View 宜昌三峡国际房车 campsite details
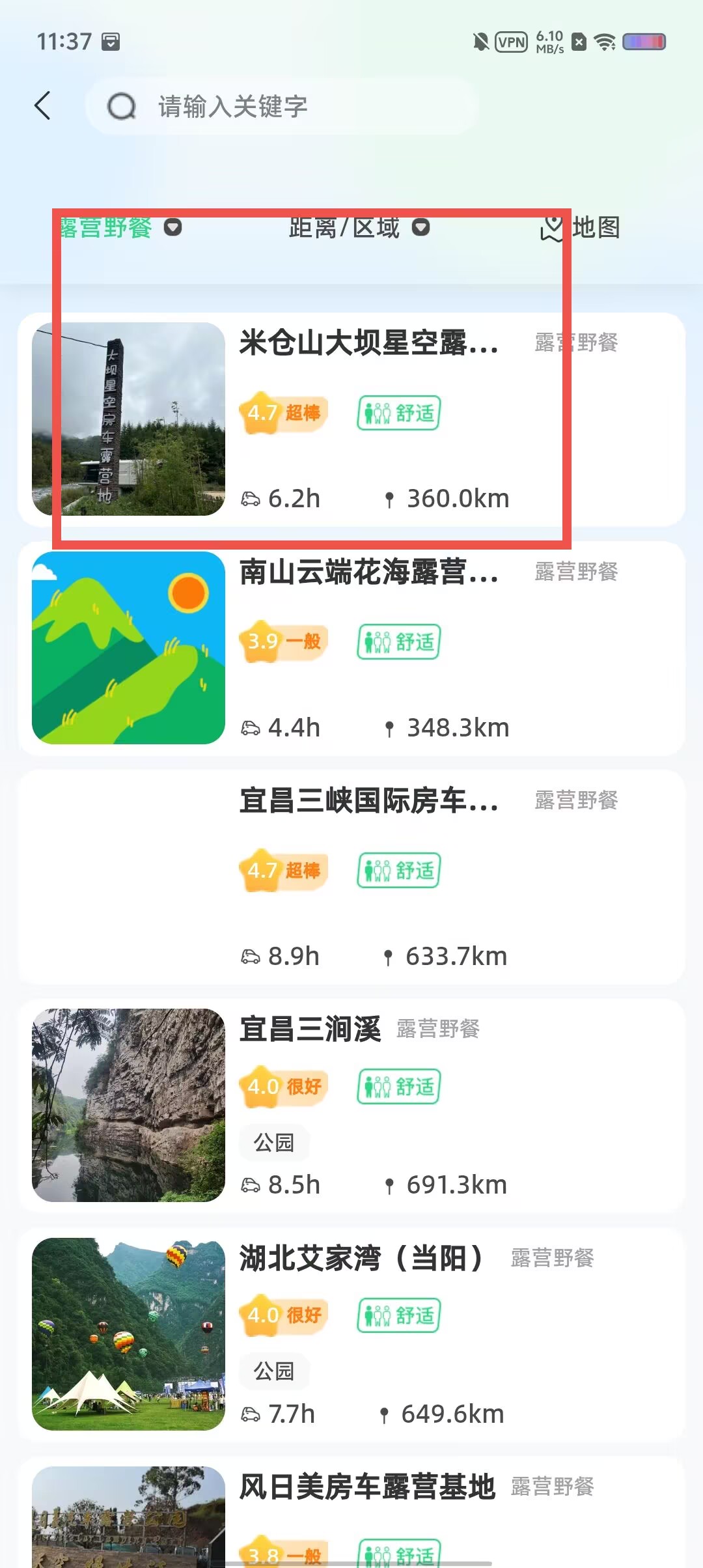The image size is (703, 1568). point(351,877)
